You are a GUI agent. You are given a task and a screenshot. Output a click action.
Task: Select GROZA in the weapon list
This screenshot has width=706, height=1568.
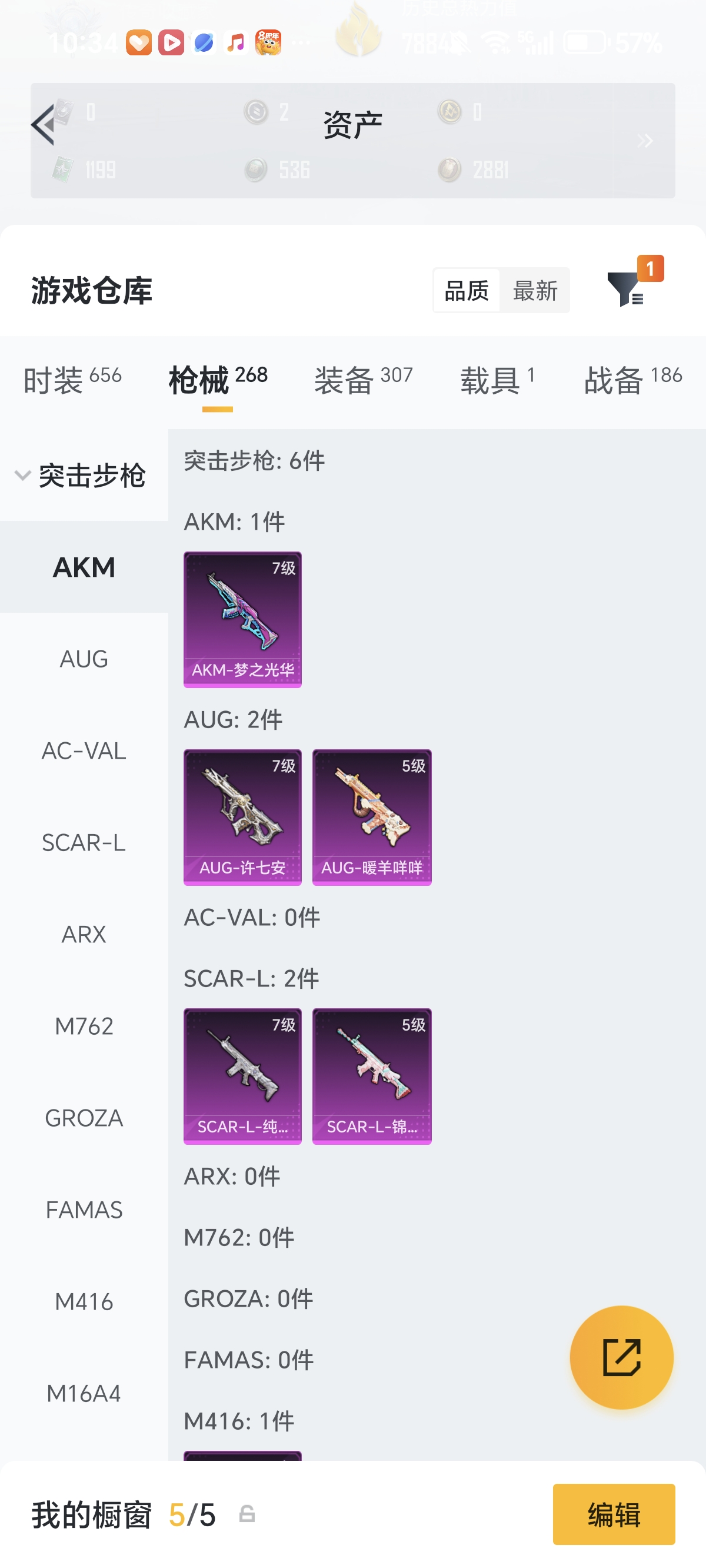pyautogui.click(x=84, y=1118)
